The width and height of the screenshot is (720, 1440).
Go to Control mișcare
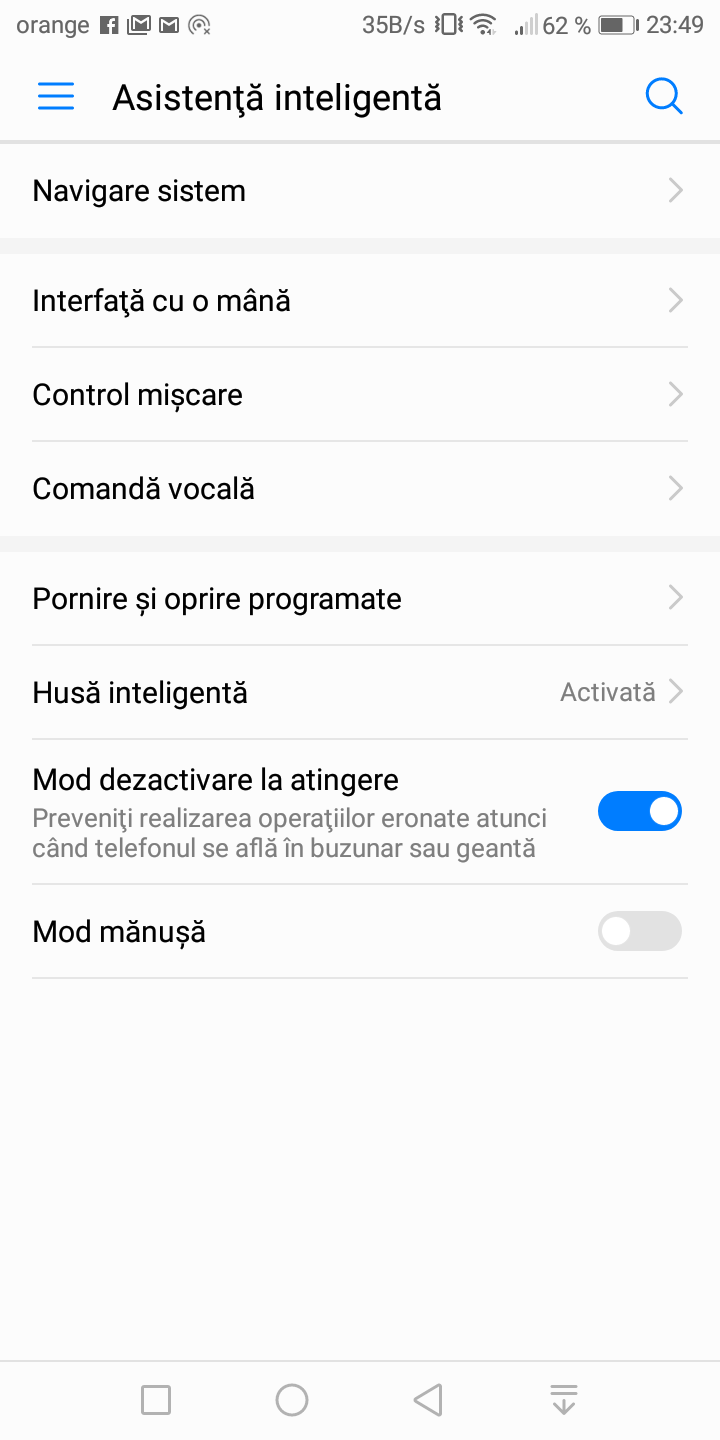360,395
